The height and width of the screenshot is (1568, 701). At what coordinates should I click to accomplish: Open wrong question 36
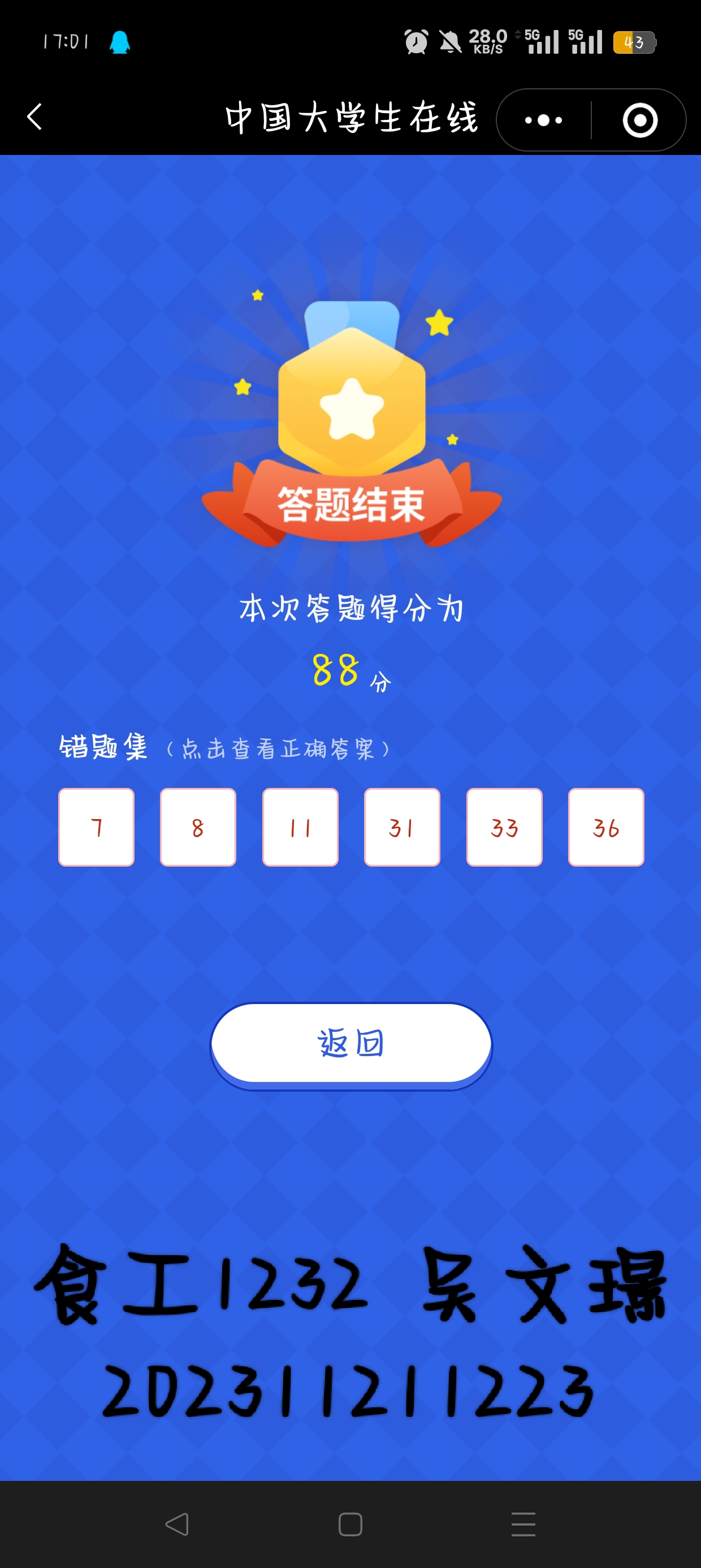pos(605,826)
